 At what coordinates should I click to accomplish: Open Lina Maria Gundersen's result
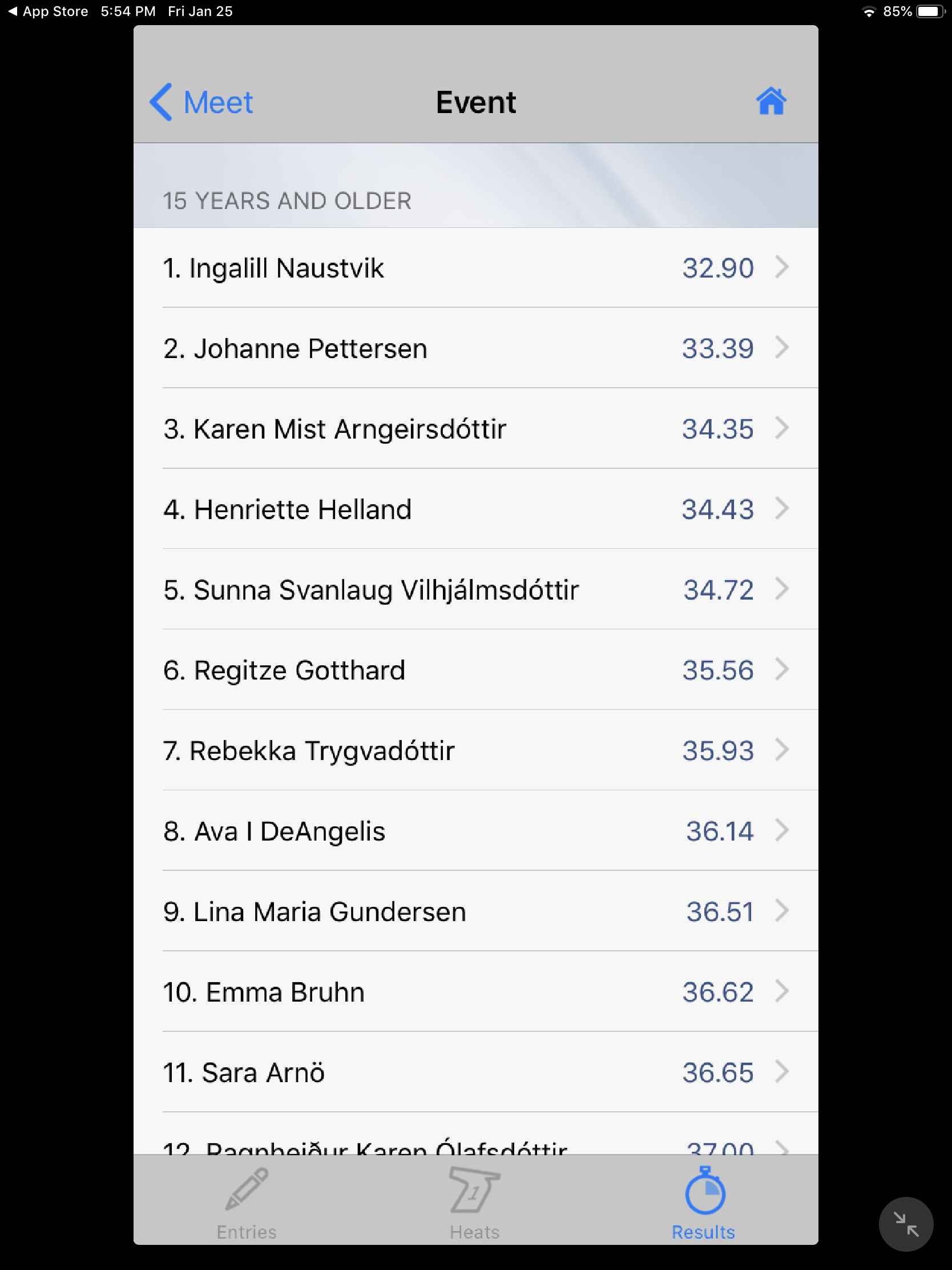(475, 911)
